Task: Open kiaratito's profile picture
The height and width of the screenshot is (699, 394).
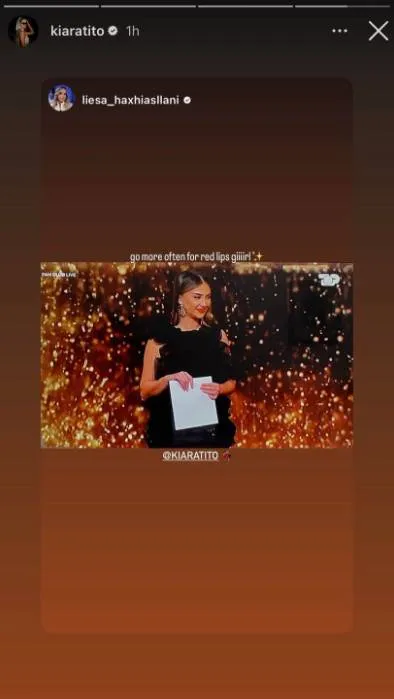Action: tap(23, 31)
